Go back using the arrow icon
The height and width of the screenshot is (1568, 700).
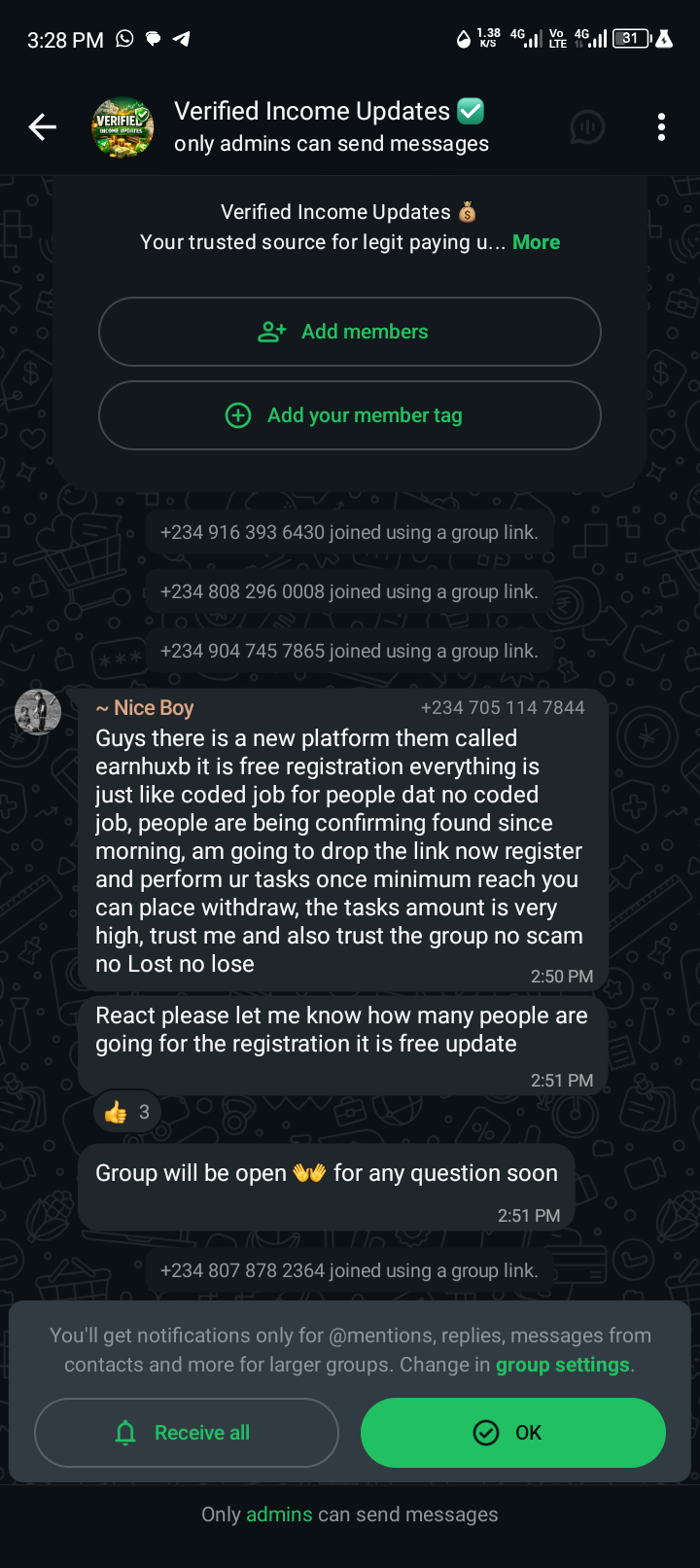(x=42, y=126)
